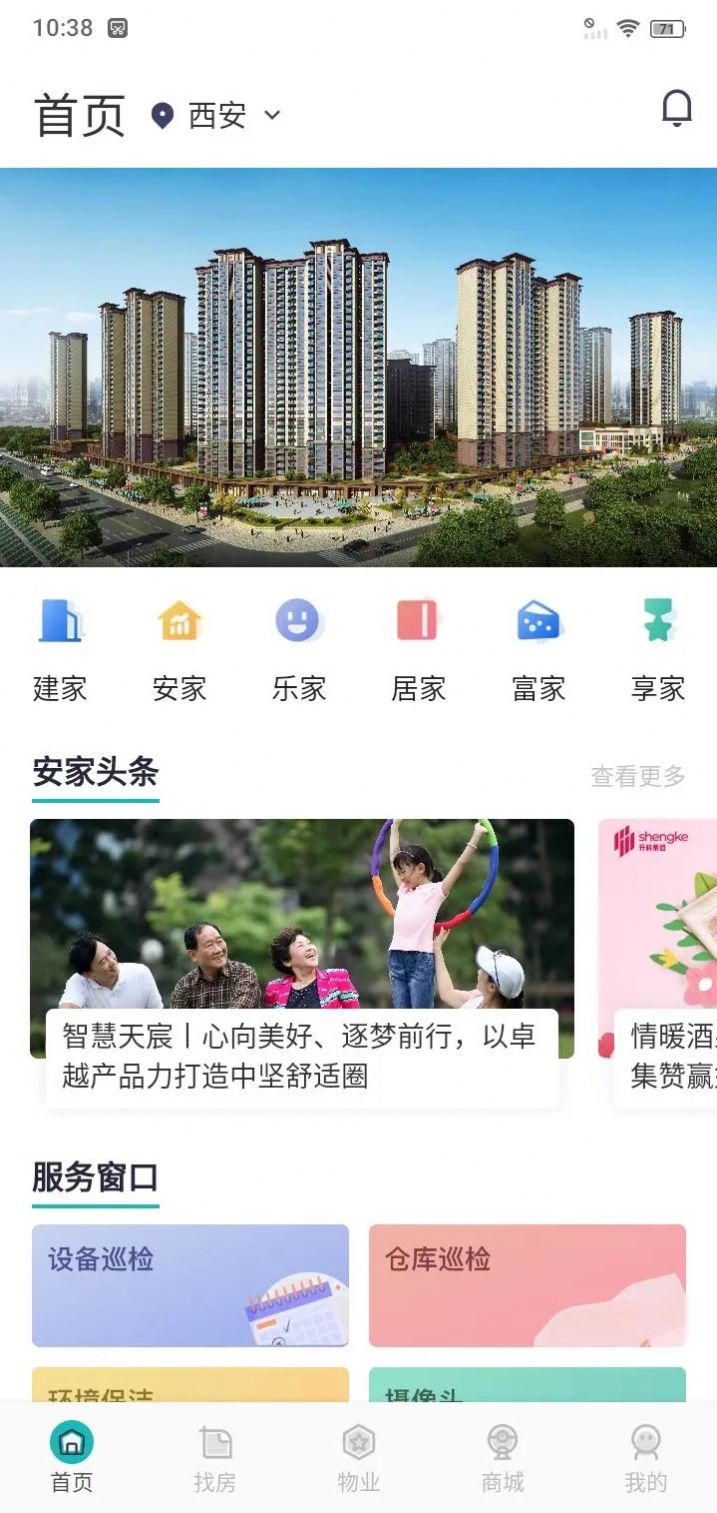Screen dimensions: 717x1513
Task: Switch to the 物业 tab
Action: pos(358,1458)
